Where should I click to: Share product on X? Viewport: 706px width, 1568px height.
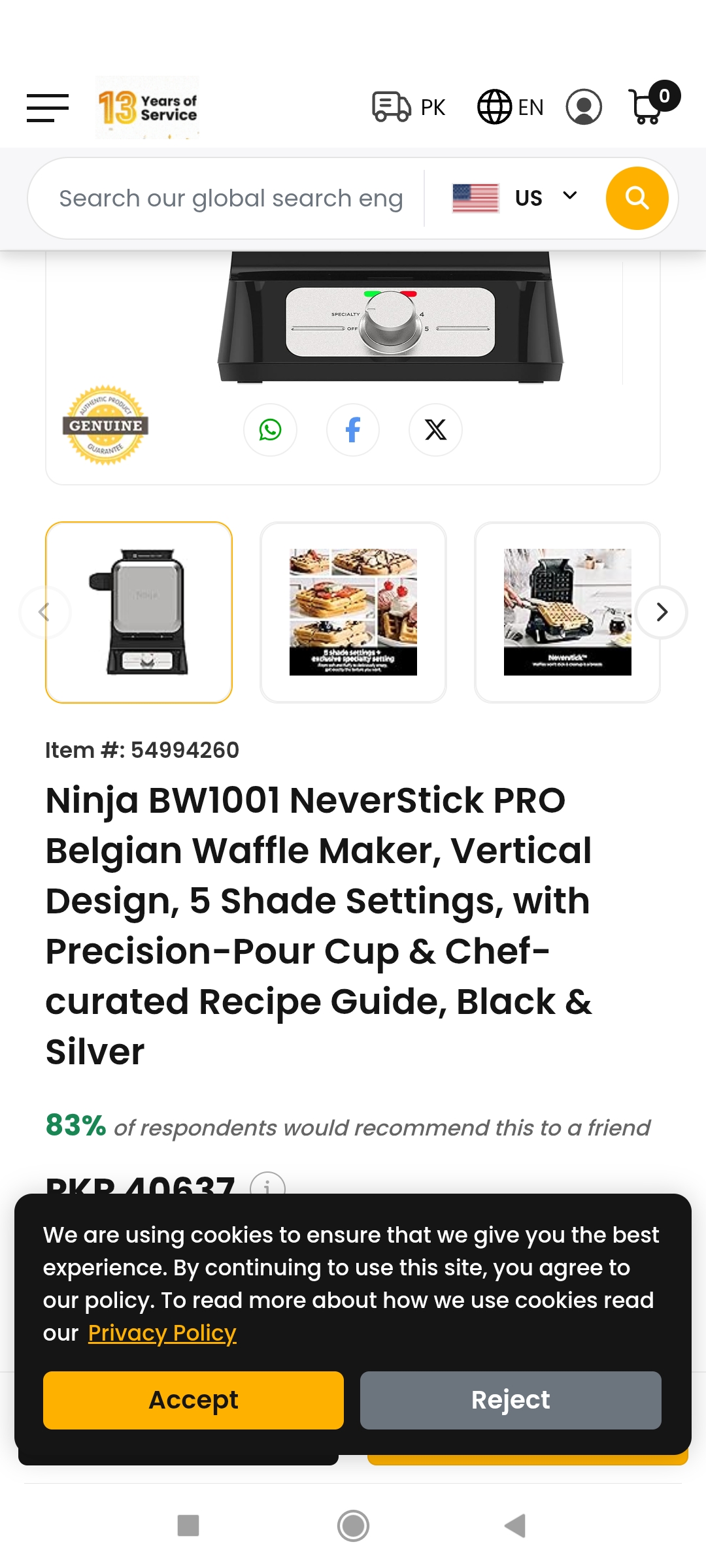[435, 430]
